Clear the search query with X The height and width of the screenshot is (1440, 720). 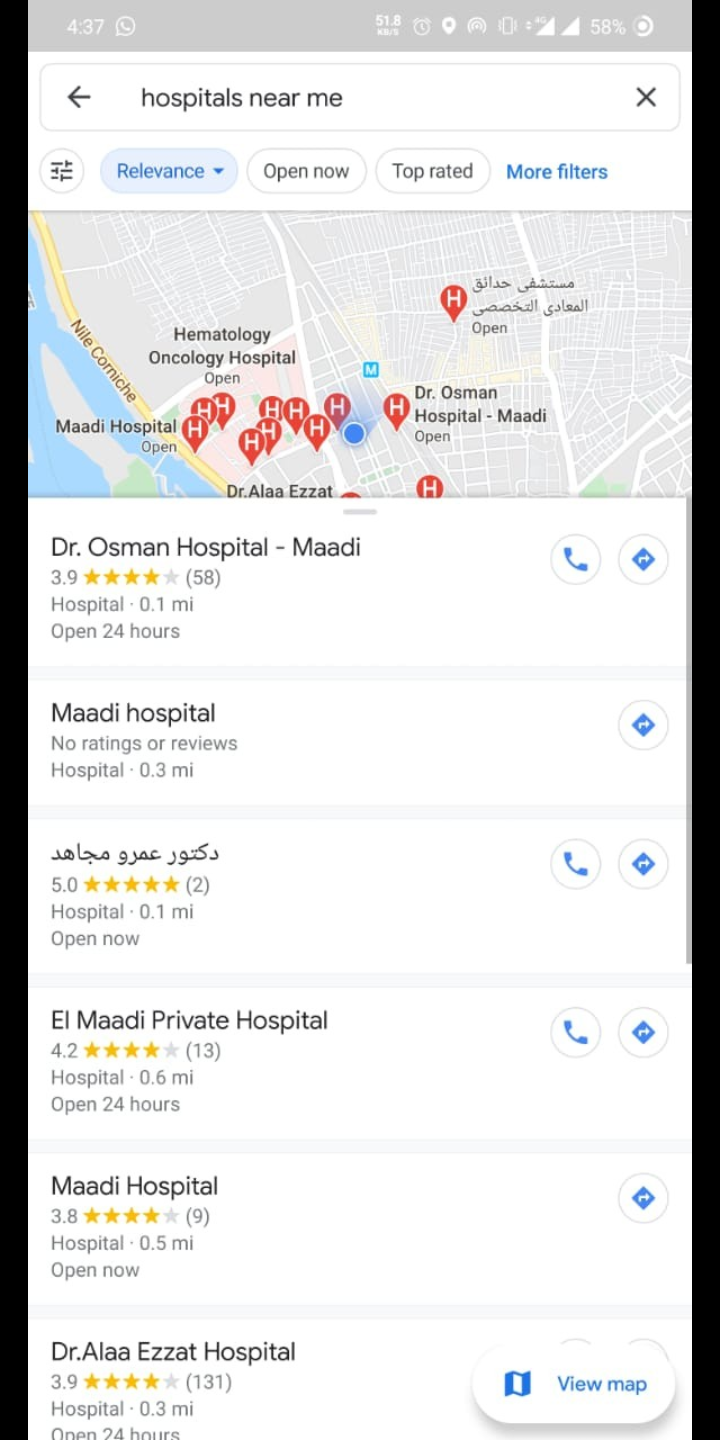(646, 97)
